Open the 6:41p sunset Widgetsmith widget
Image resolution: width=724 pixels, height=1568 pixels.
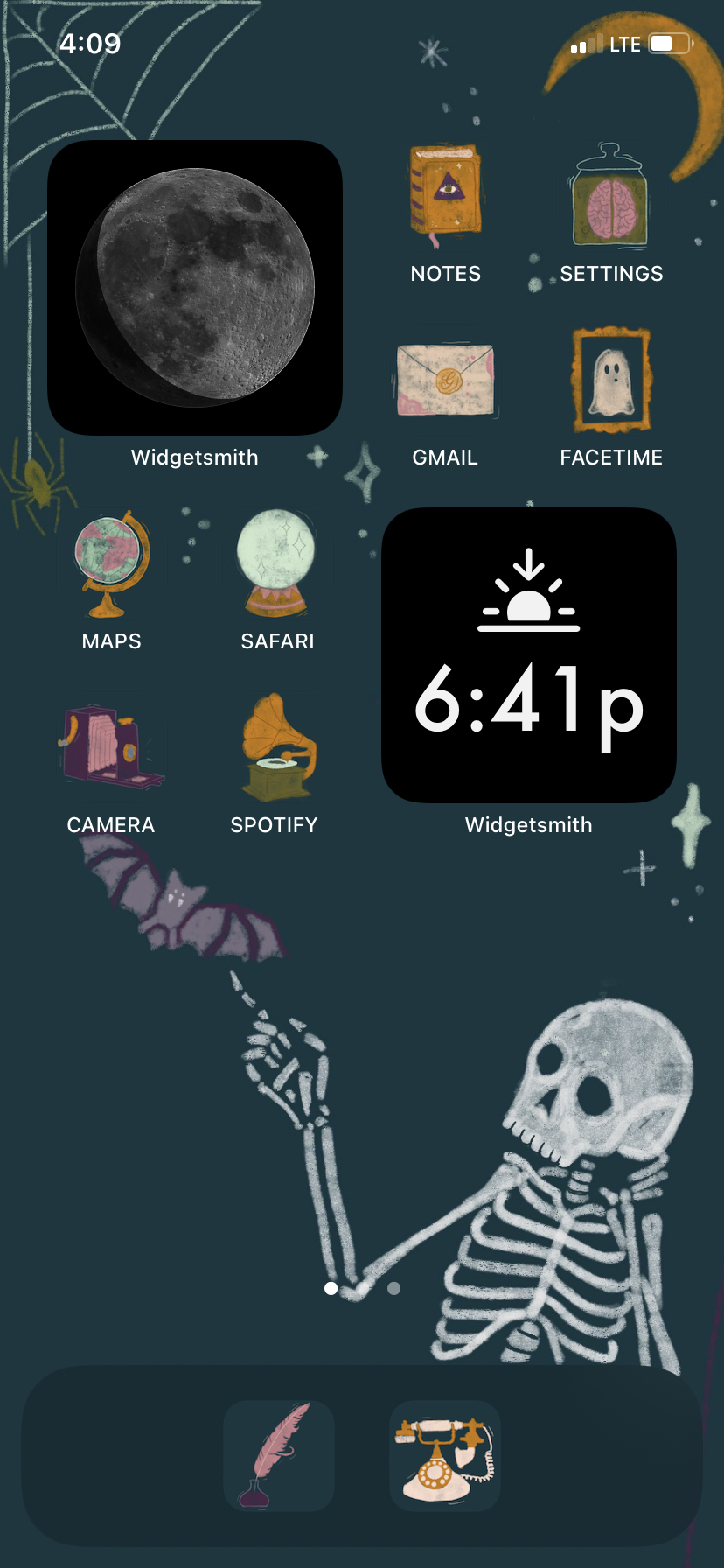[x=529, y=655]
